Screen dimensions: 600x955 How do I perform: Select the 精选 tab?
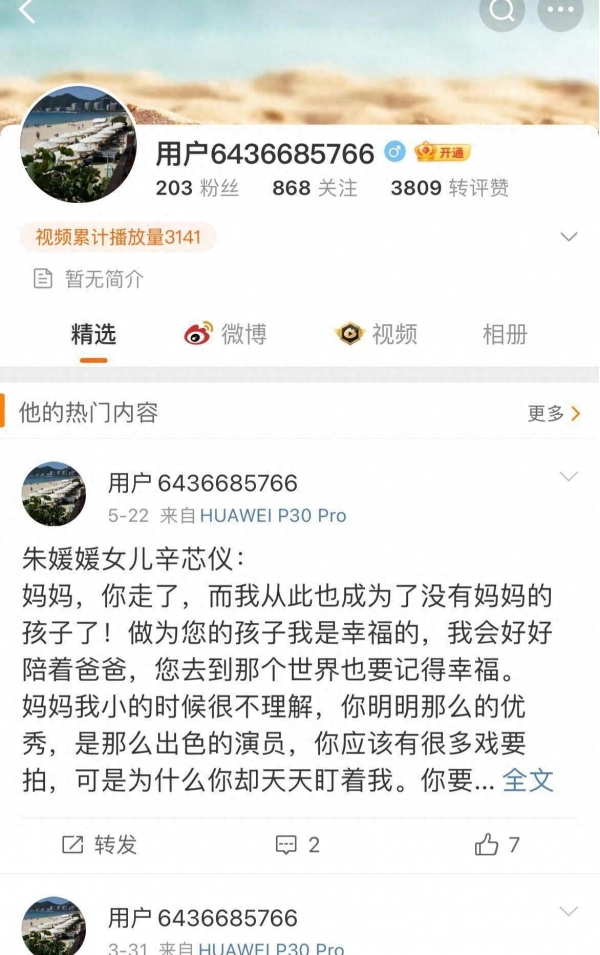[93, 335]
